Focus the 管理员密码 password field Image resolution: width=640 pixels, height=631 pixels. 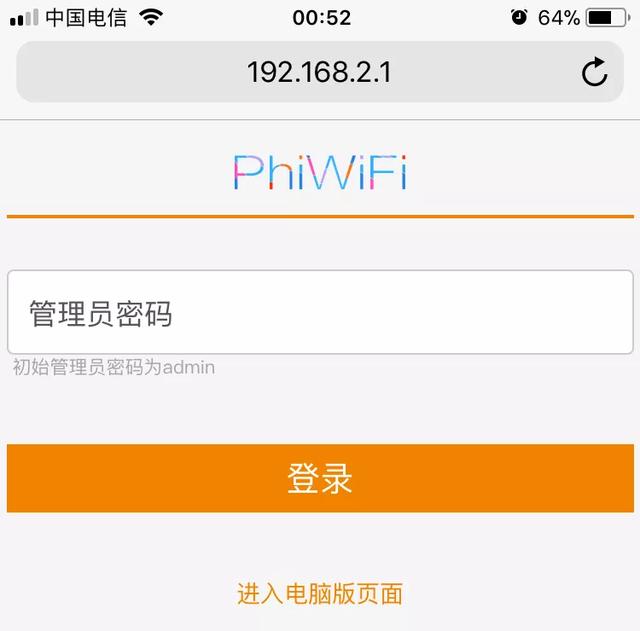pyautogui.click(x=320, y=313)
